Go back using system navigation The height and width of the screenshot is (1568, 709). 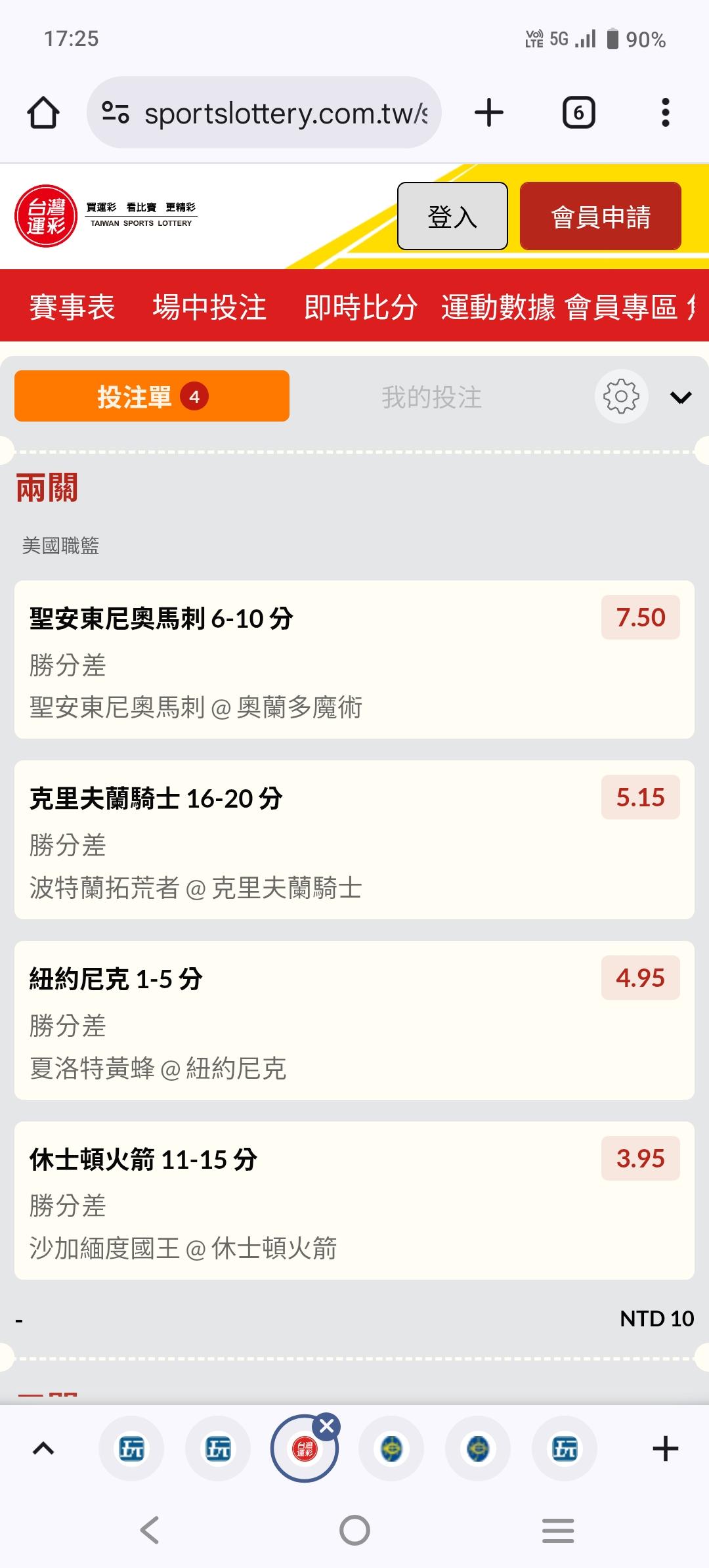pos(150,1530)
